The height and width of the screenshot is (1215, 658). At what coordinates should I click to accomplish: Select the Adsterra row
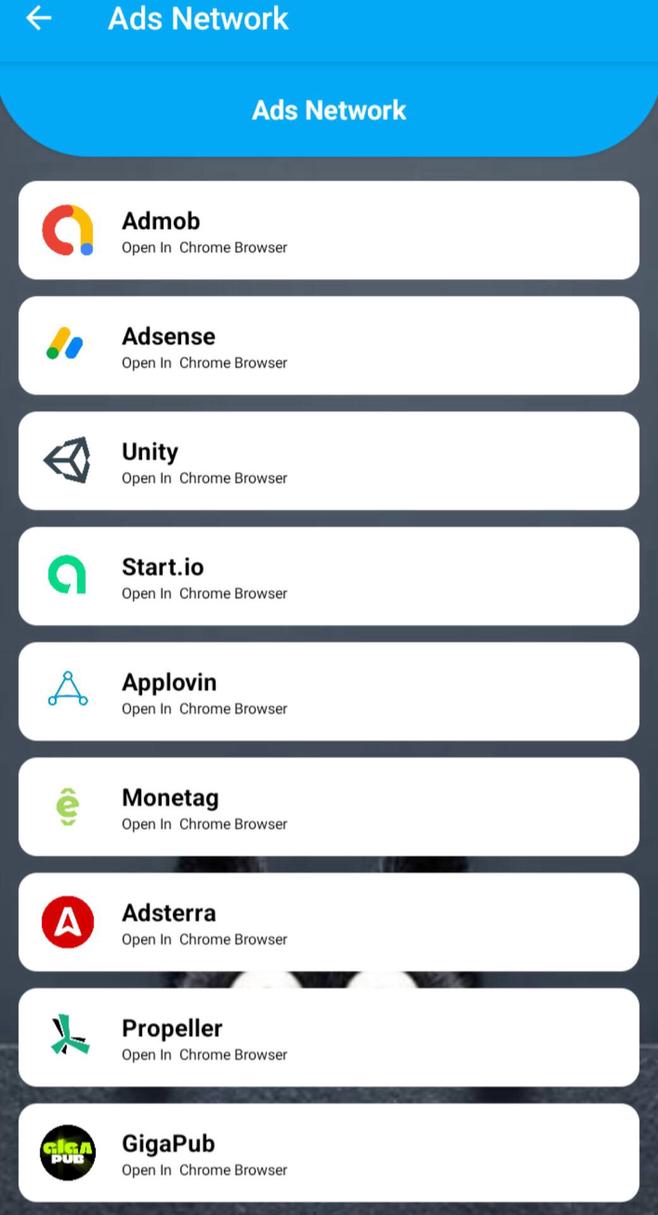point(328,922)
